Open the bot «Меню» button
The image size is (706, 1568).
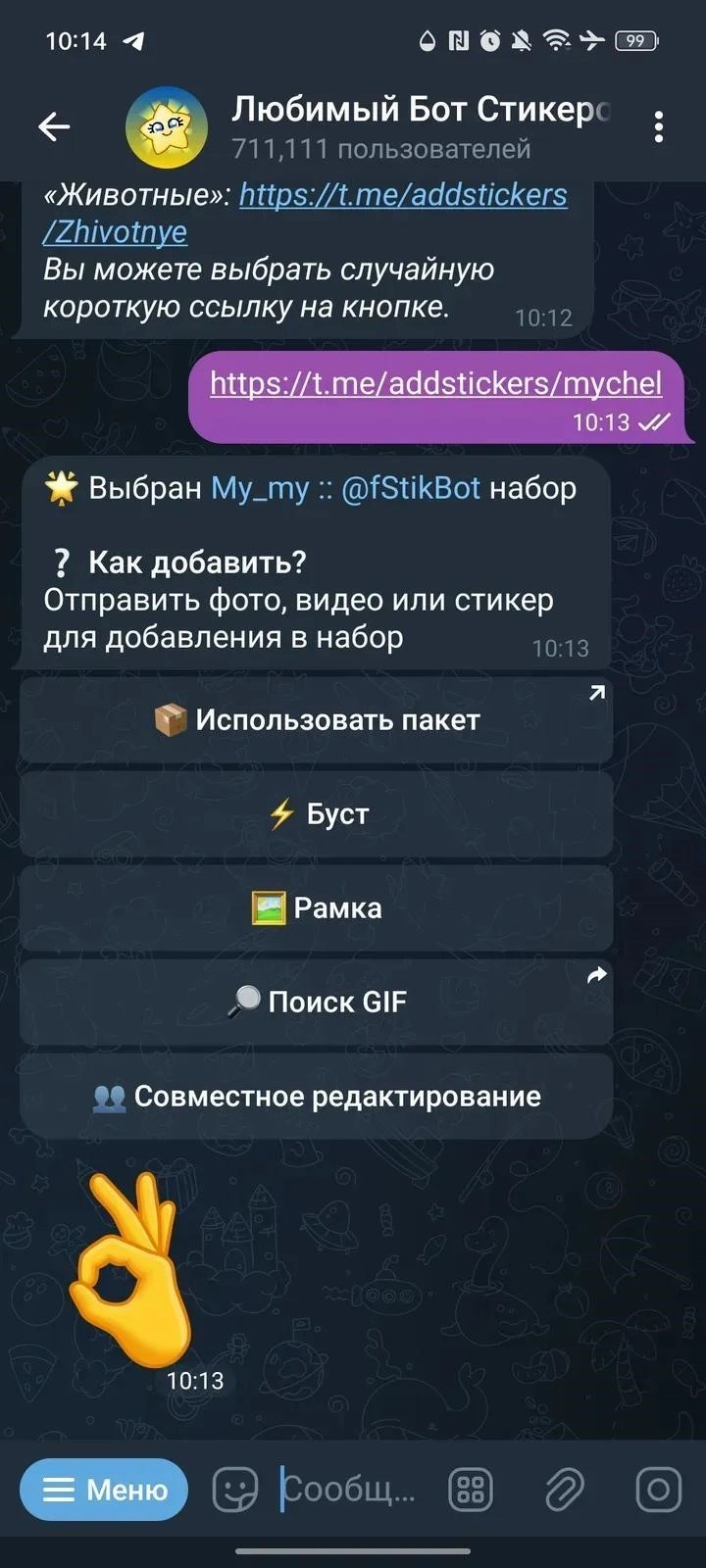click(x=104, y=1490)
